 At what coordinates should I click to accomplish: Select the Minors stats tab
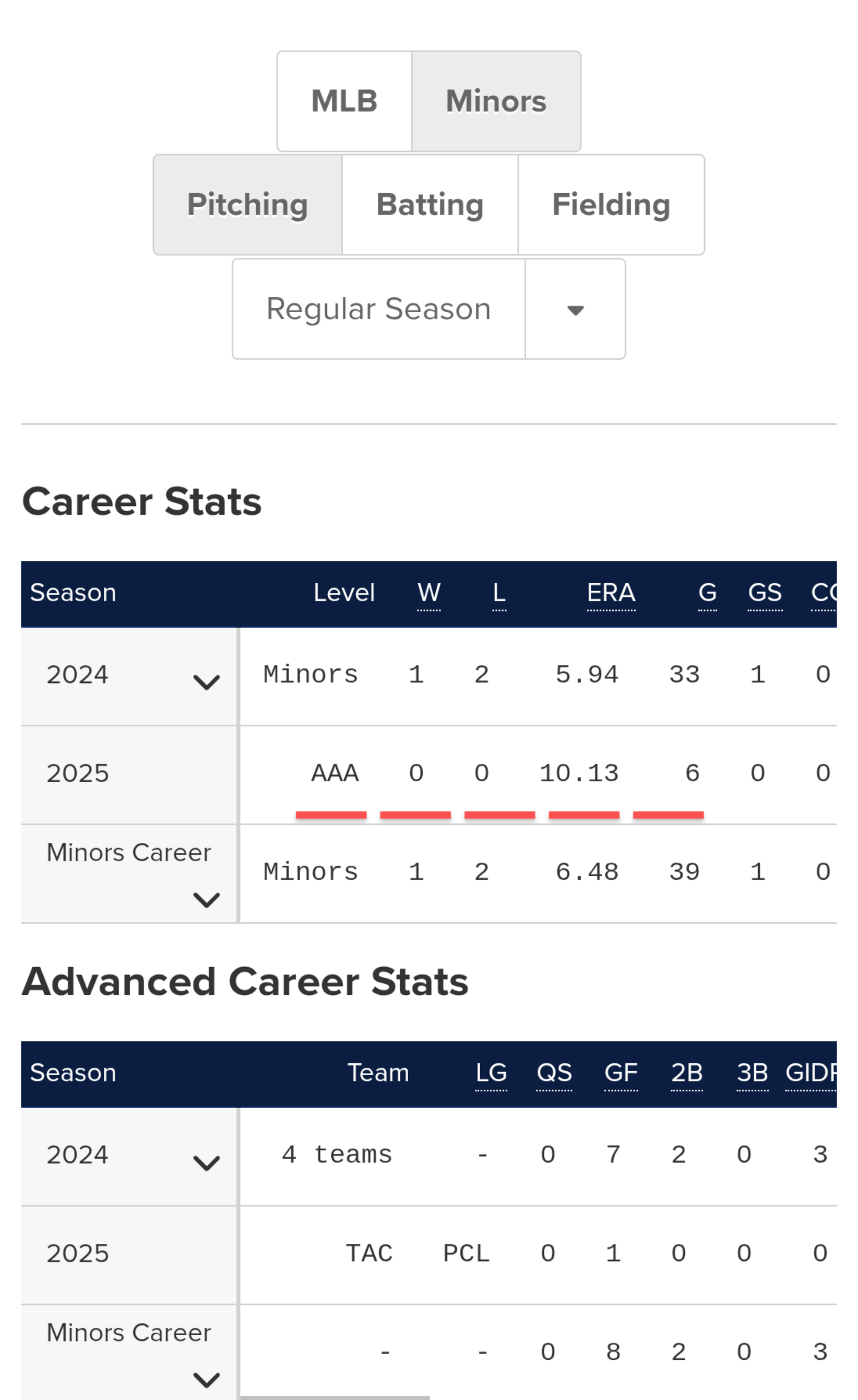pyautogui.click(x=496, y=101)
